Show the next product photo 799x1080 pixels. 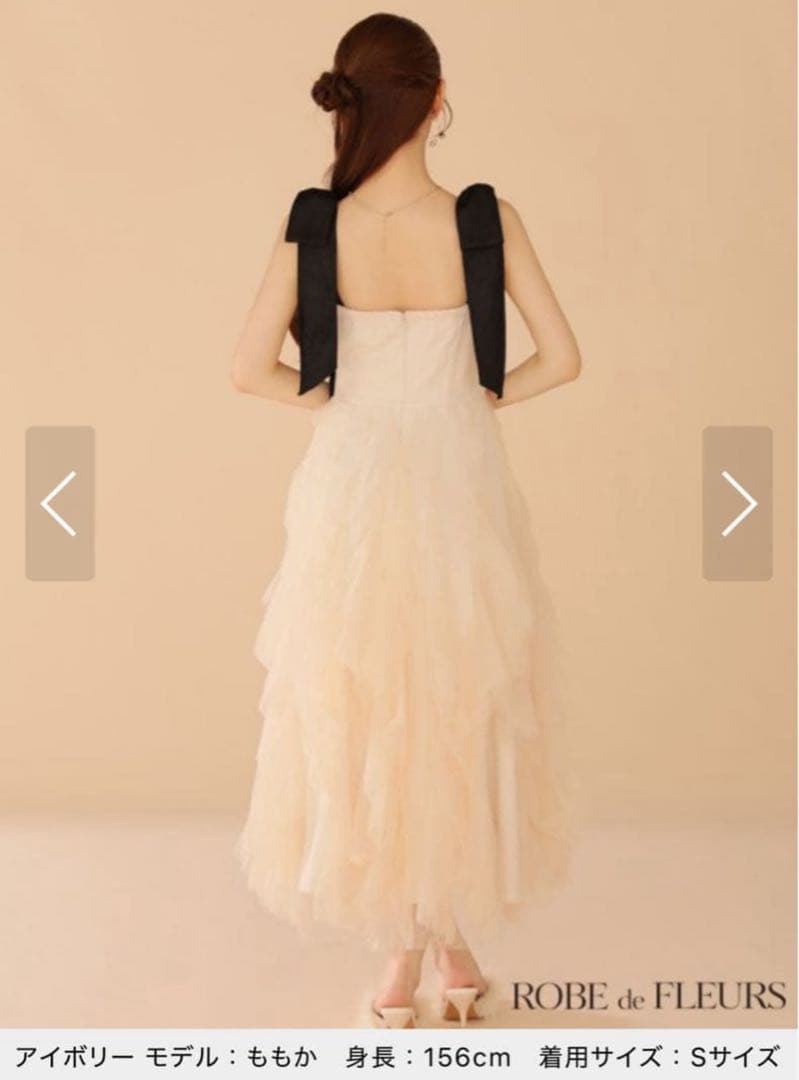point(738,503)
